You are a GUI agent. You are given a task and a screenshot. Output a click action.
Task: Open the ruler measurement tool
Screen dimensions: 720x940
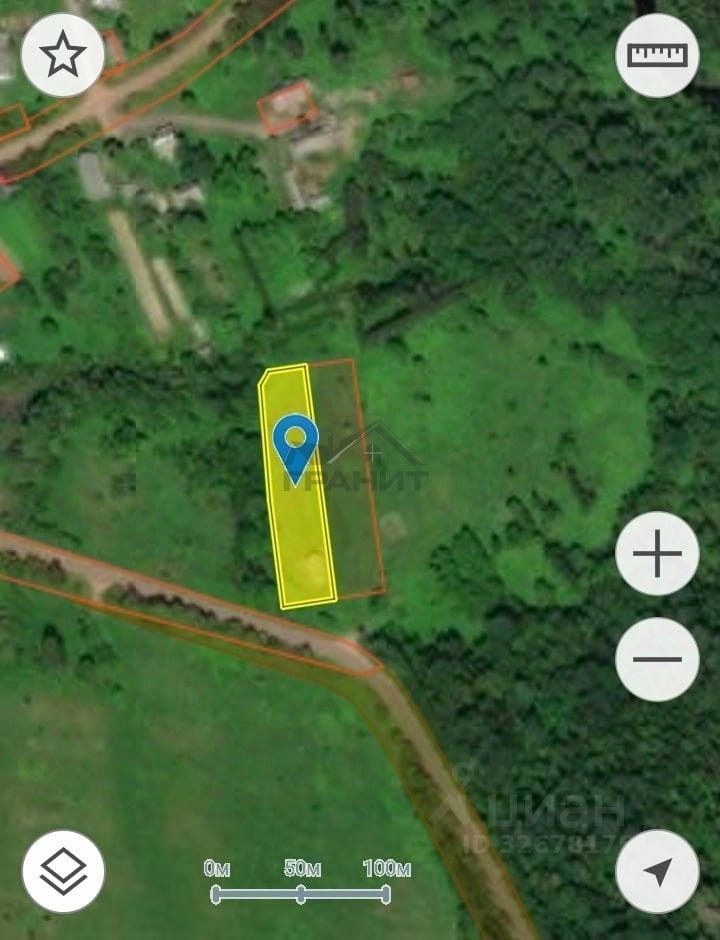[657, 55]
